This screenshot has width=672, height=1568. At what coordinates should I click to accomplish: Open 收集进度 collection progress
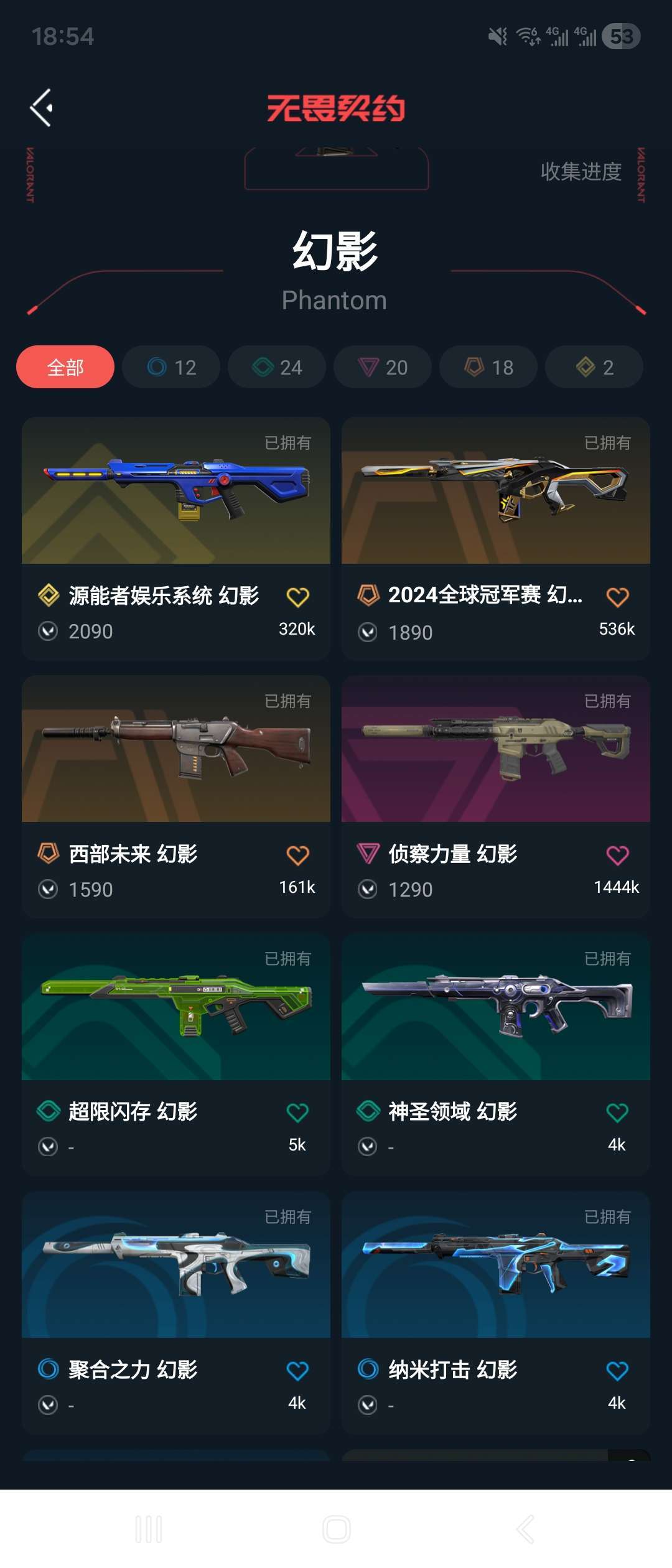(581, 172)
